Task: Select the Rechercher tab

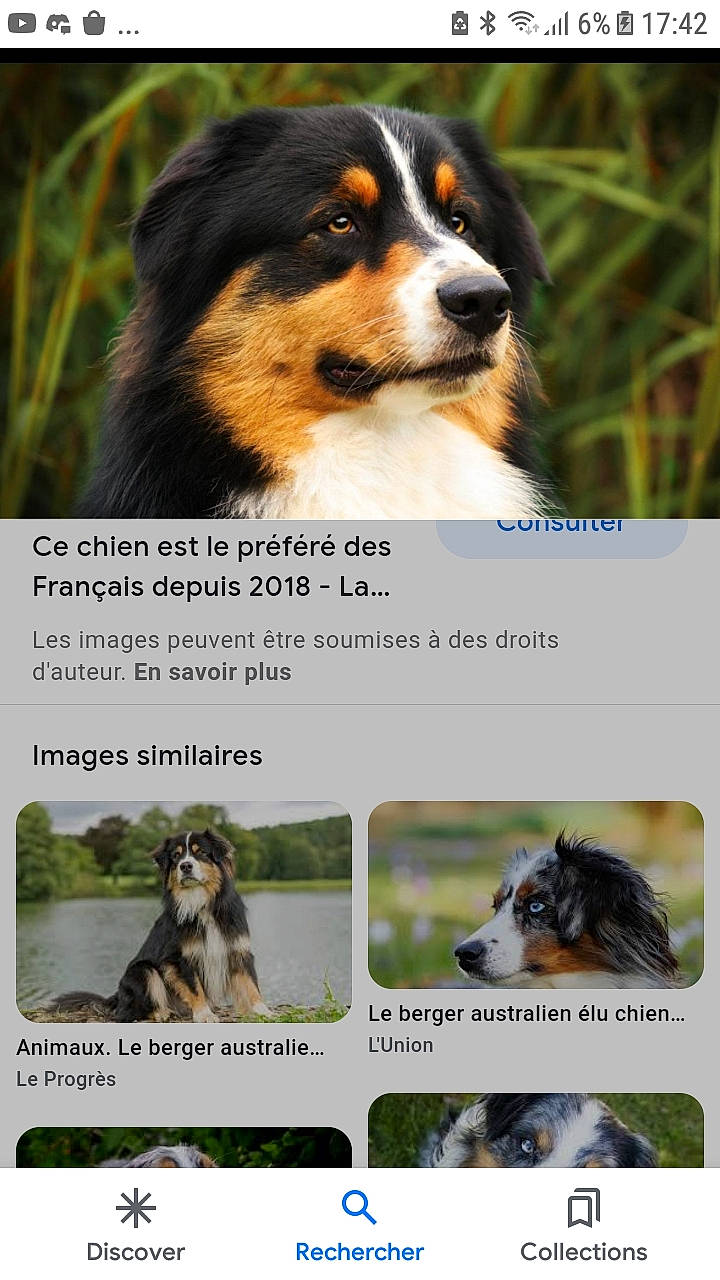Action: pyautogui.click(x=359, y=1225)
